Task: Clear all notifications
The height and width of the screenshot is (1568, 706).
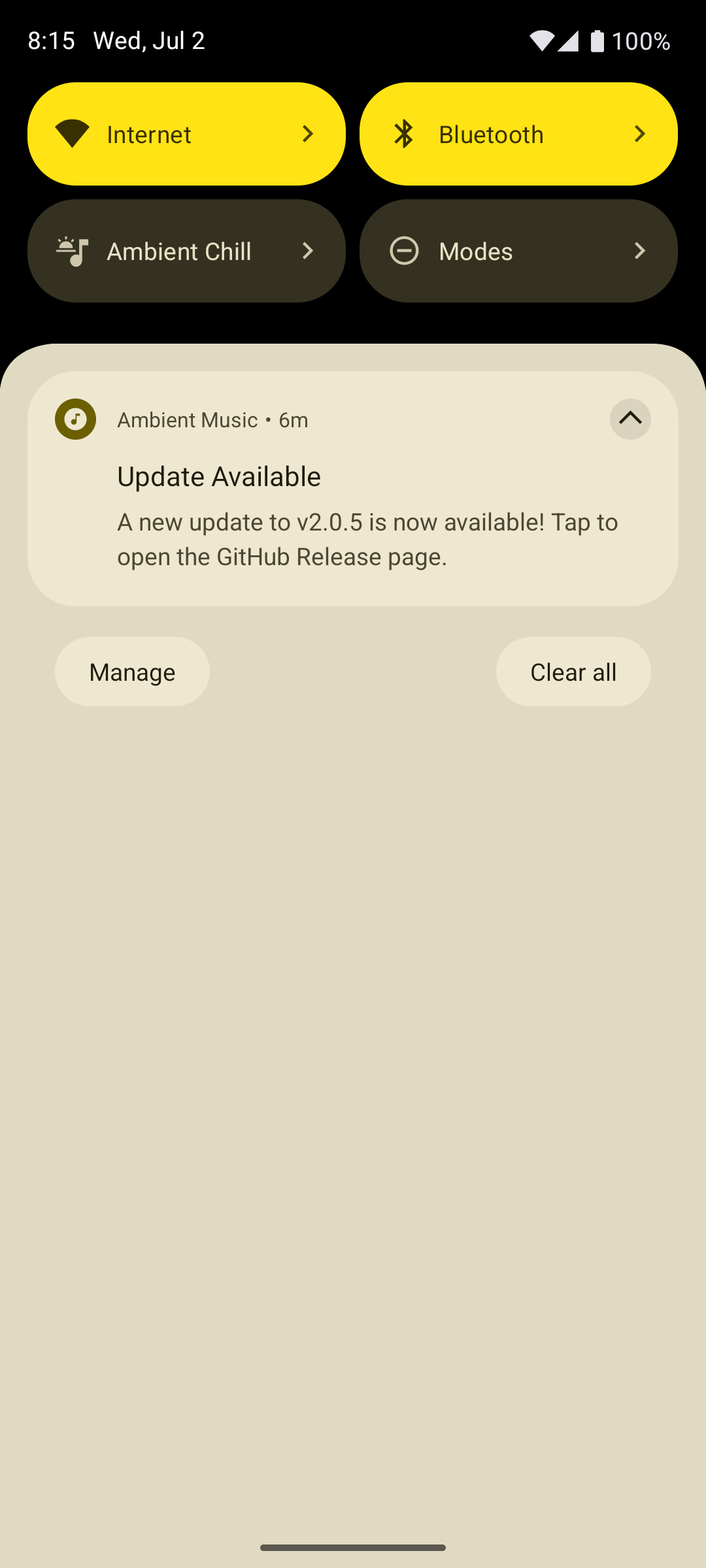Action: click(573, 672)
